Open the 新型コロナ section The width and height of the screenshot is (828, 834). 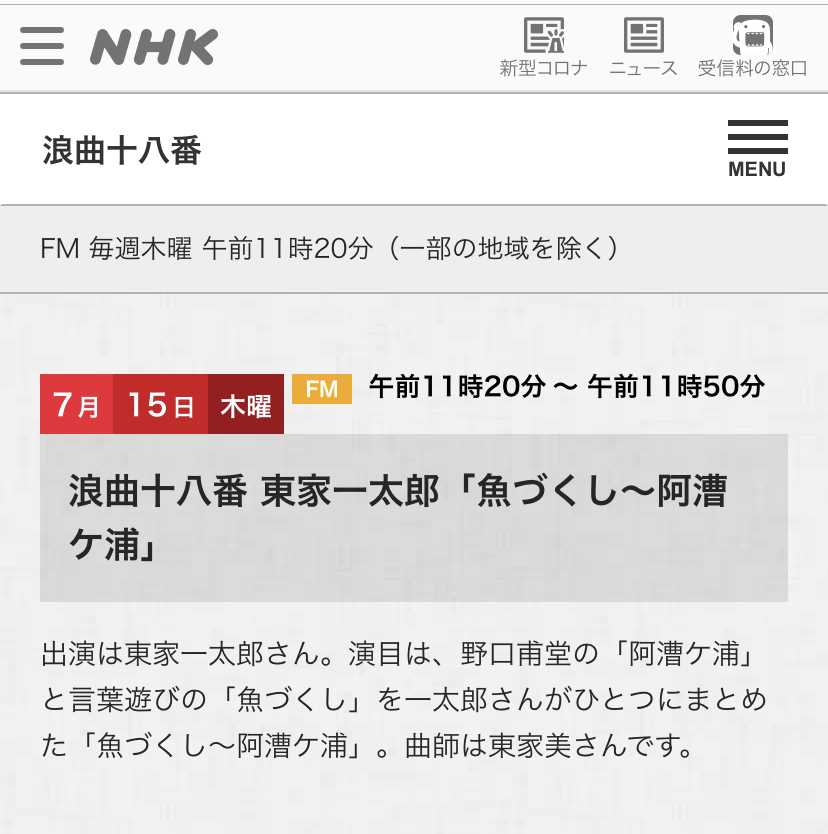coord(543,48)
